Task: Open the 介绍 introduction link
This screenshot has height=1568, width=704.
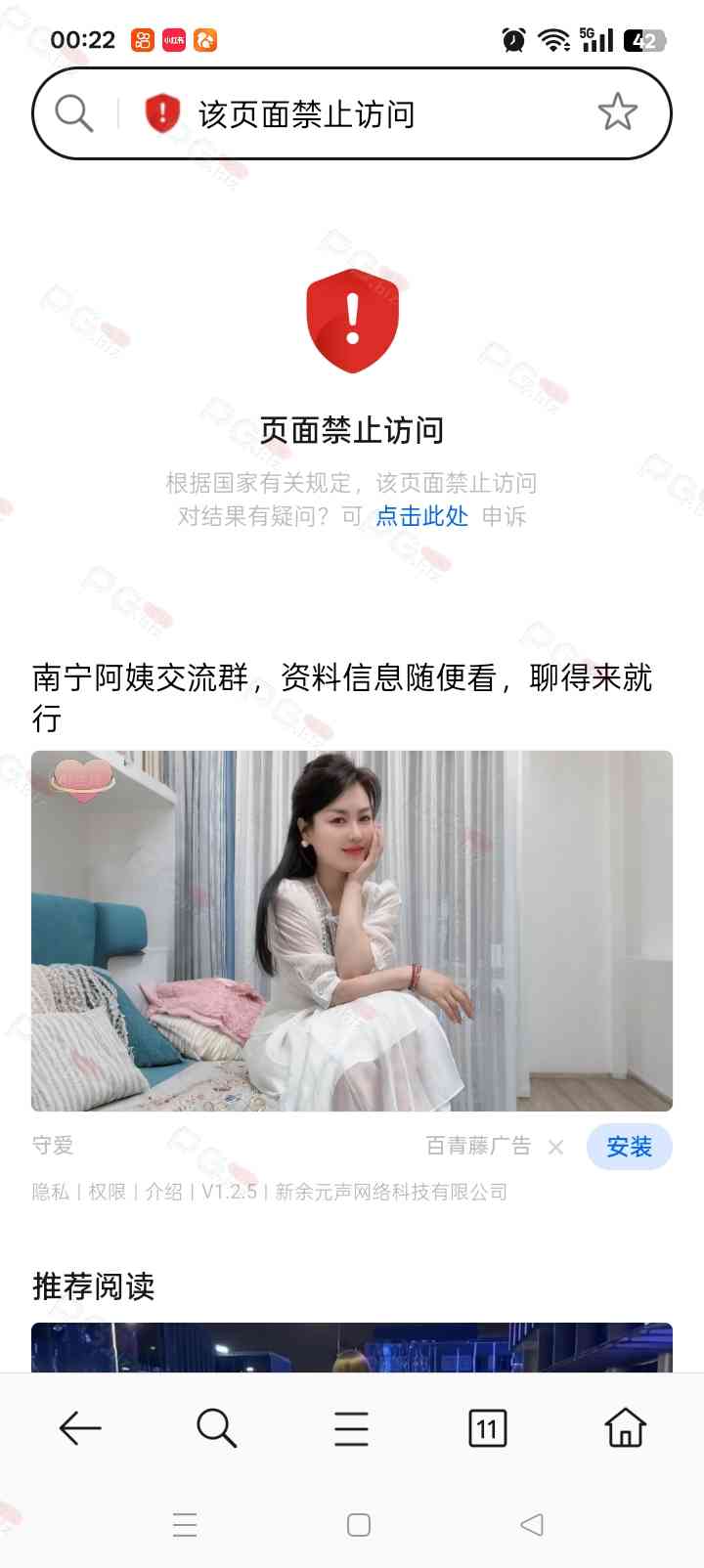Action: tap(164, 1192)
